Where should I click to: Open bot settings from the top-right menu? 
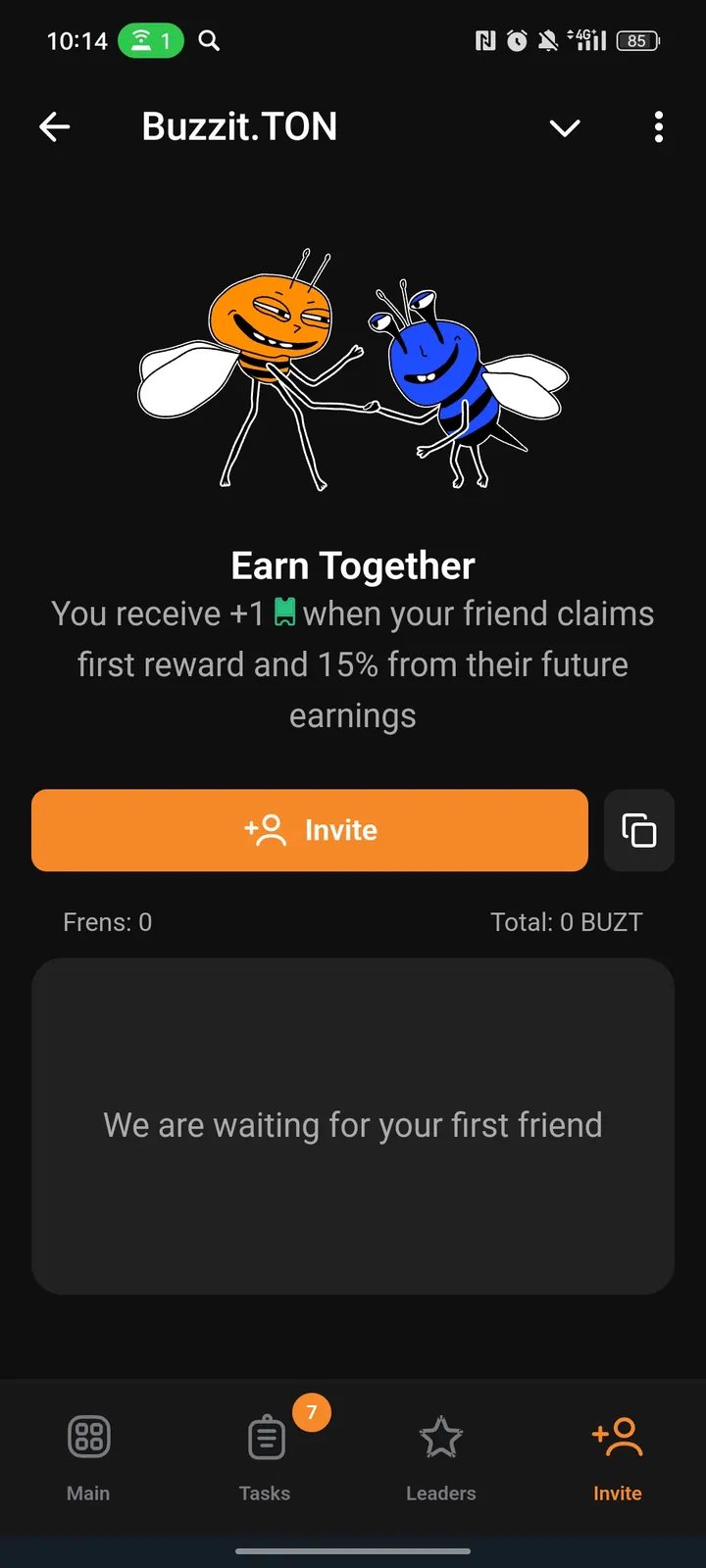(x=658, y=127)
